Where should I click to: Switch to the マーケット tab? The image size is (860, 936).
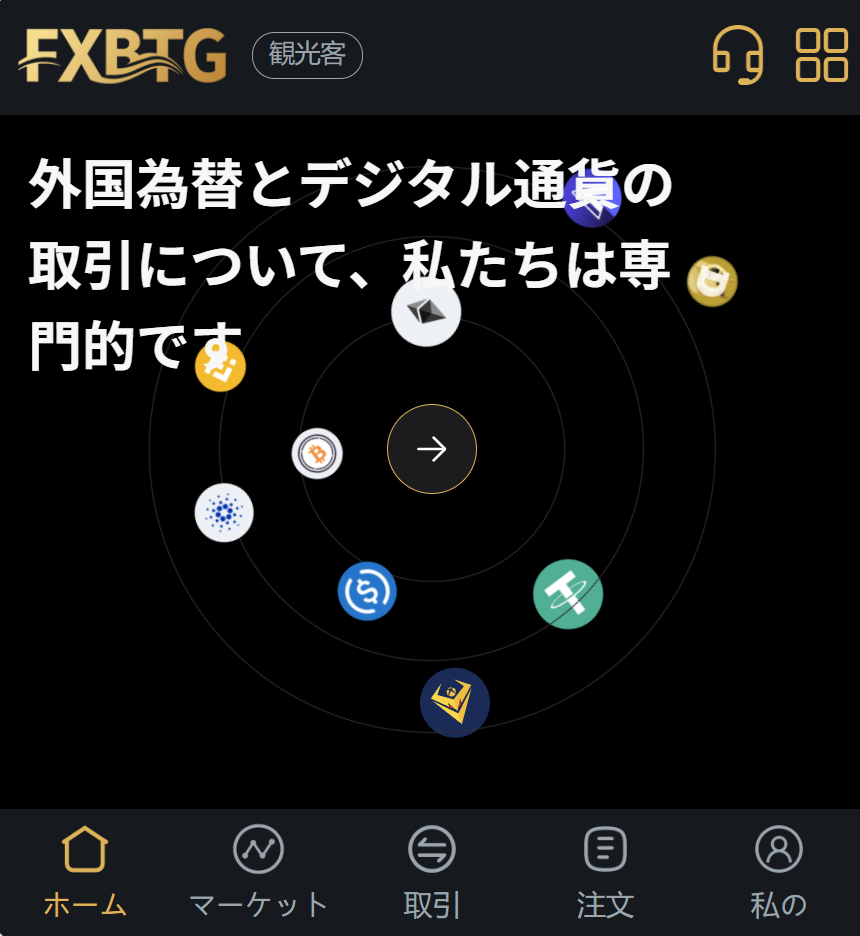[x=258, y=872]
